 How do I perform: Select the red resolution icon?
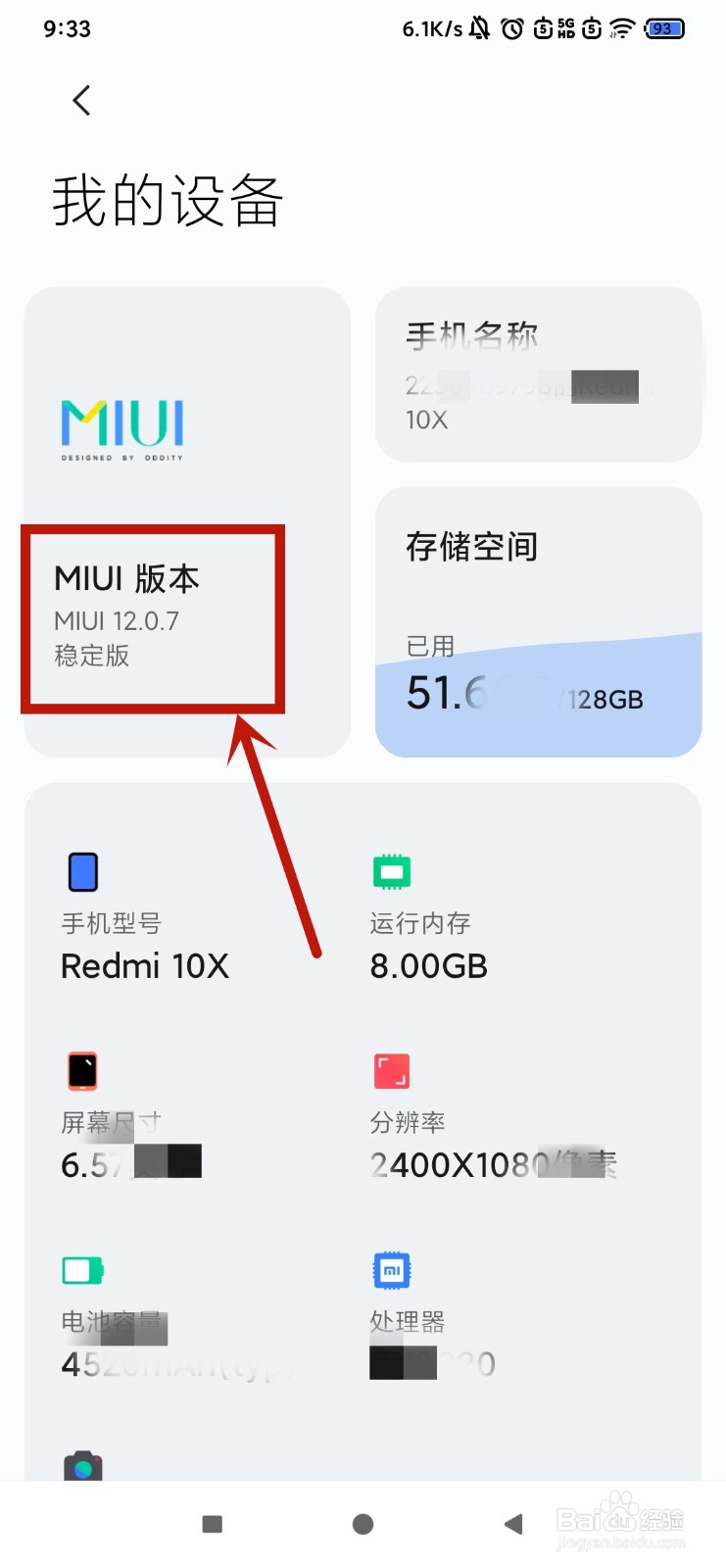(x=391, y=1069)
